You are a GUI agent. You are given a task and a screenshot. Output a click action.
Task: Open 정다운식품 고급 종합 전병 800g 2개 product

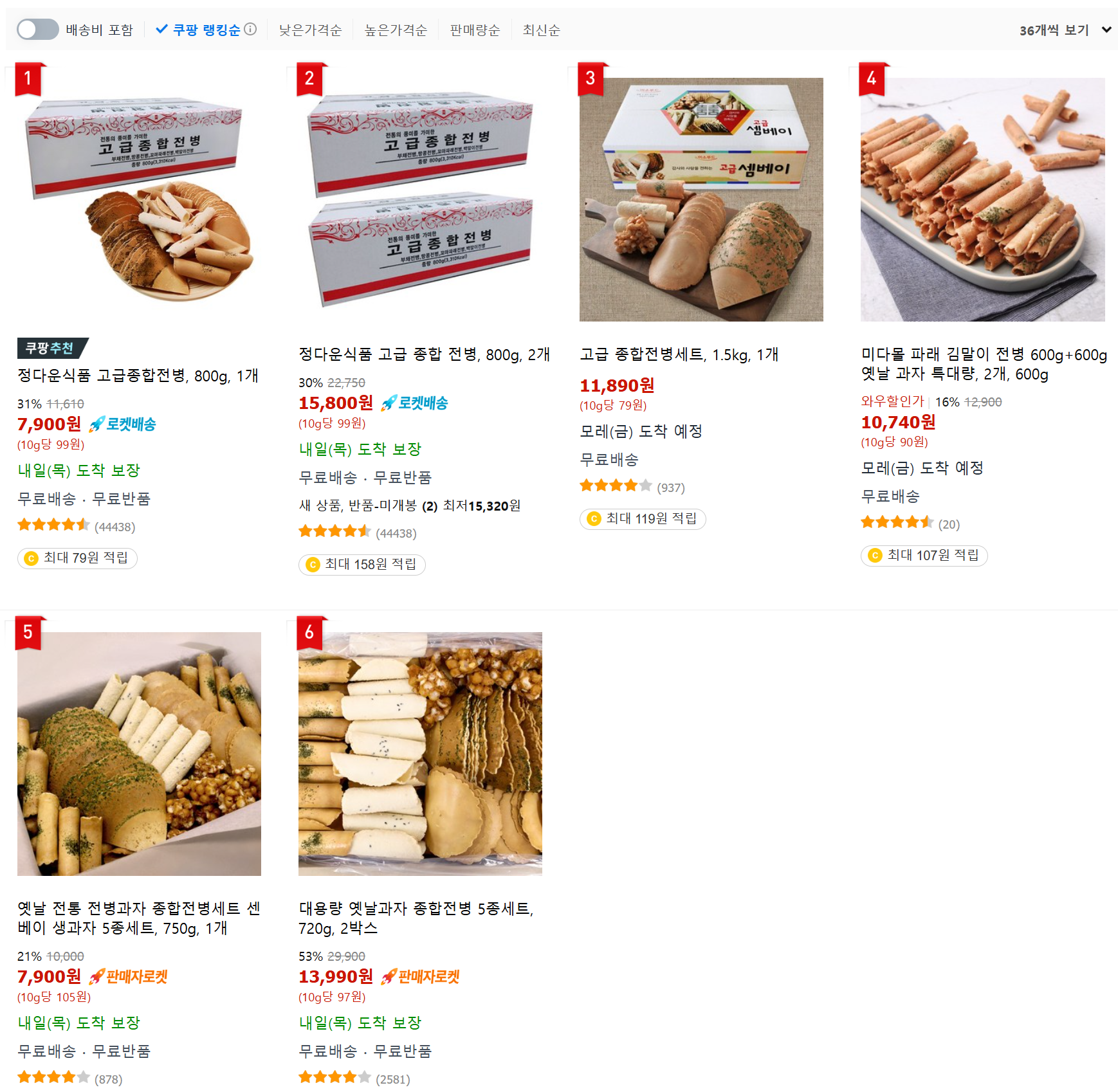coord(424,354)
